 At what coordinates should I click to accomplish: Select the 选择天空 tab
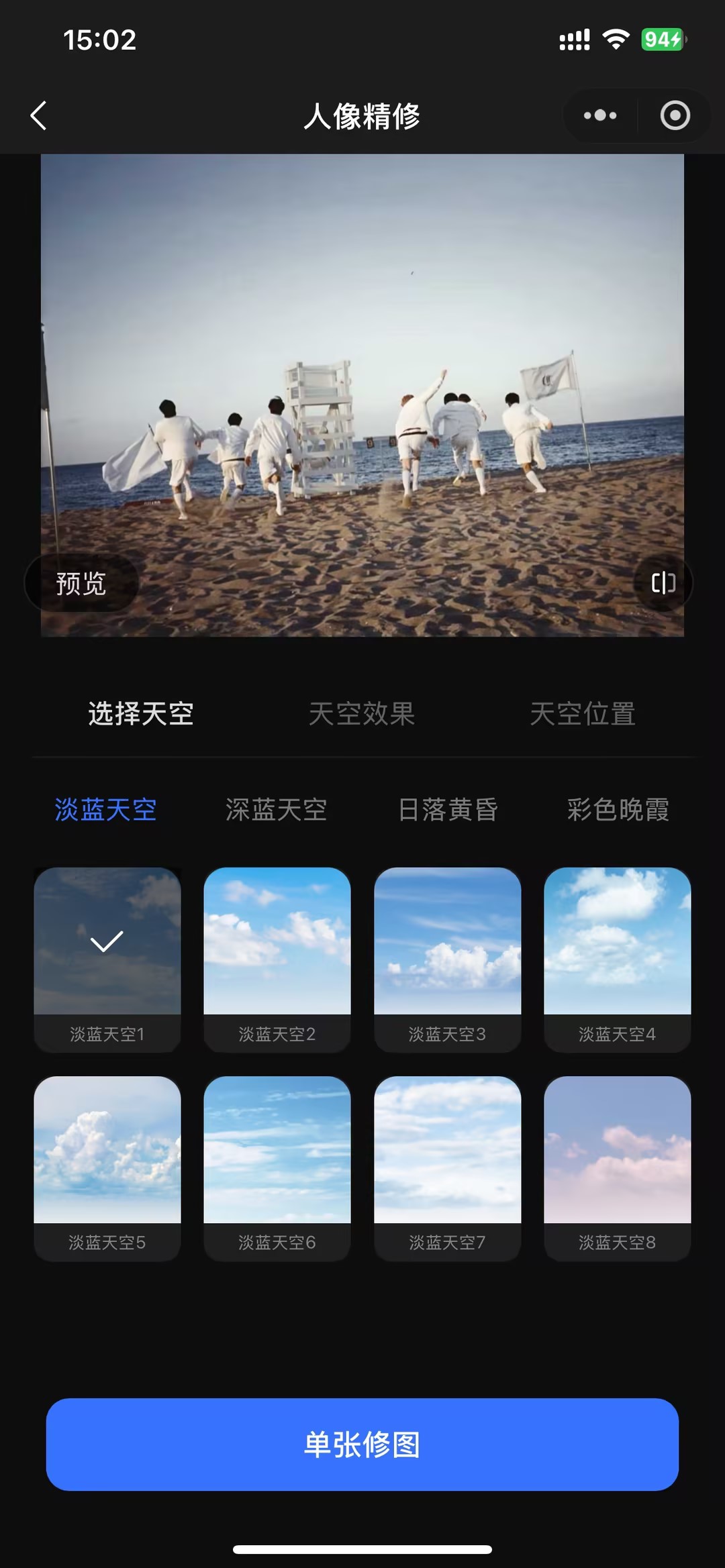[141, 713]
